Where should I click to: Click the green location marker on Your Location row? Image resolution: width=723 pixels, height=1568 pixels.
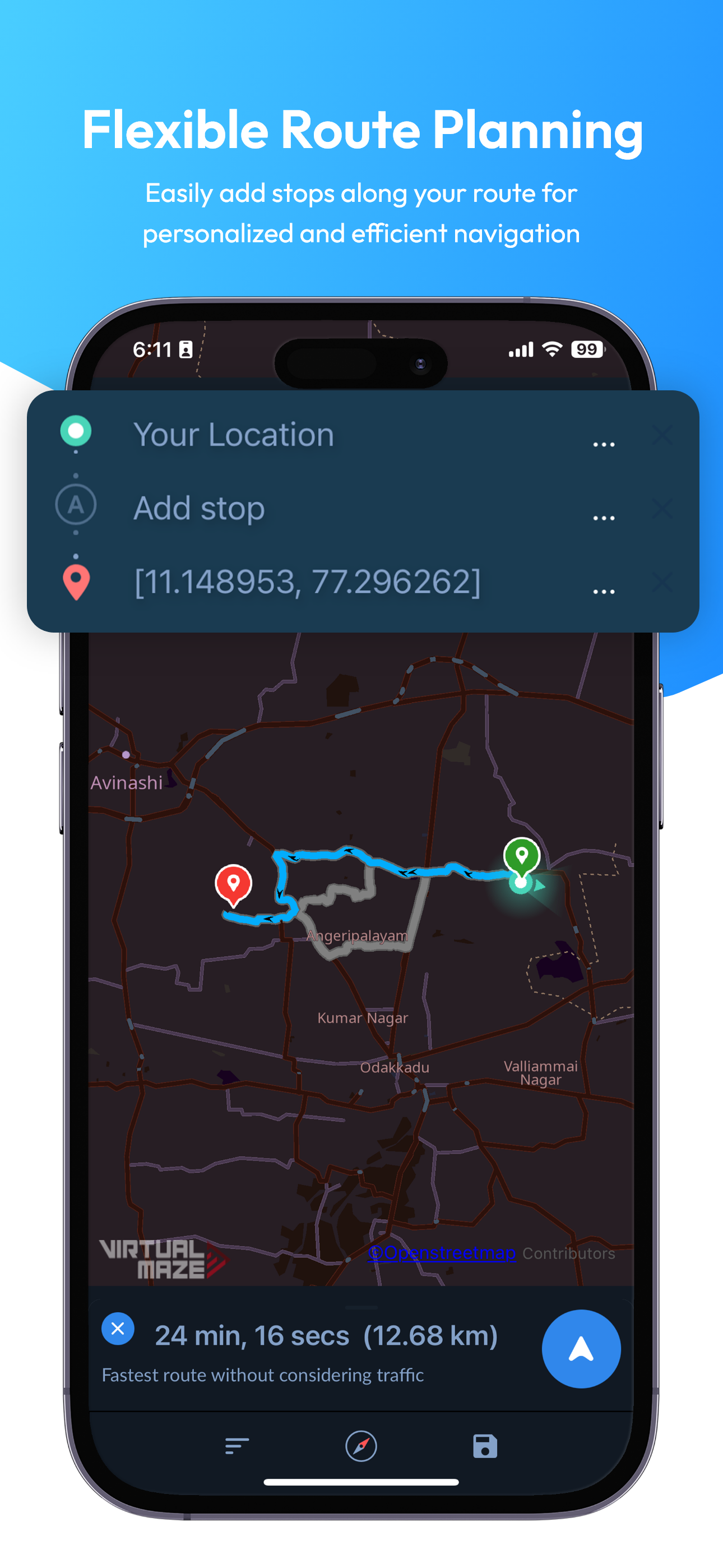(x=76, y=431)
